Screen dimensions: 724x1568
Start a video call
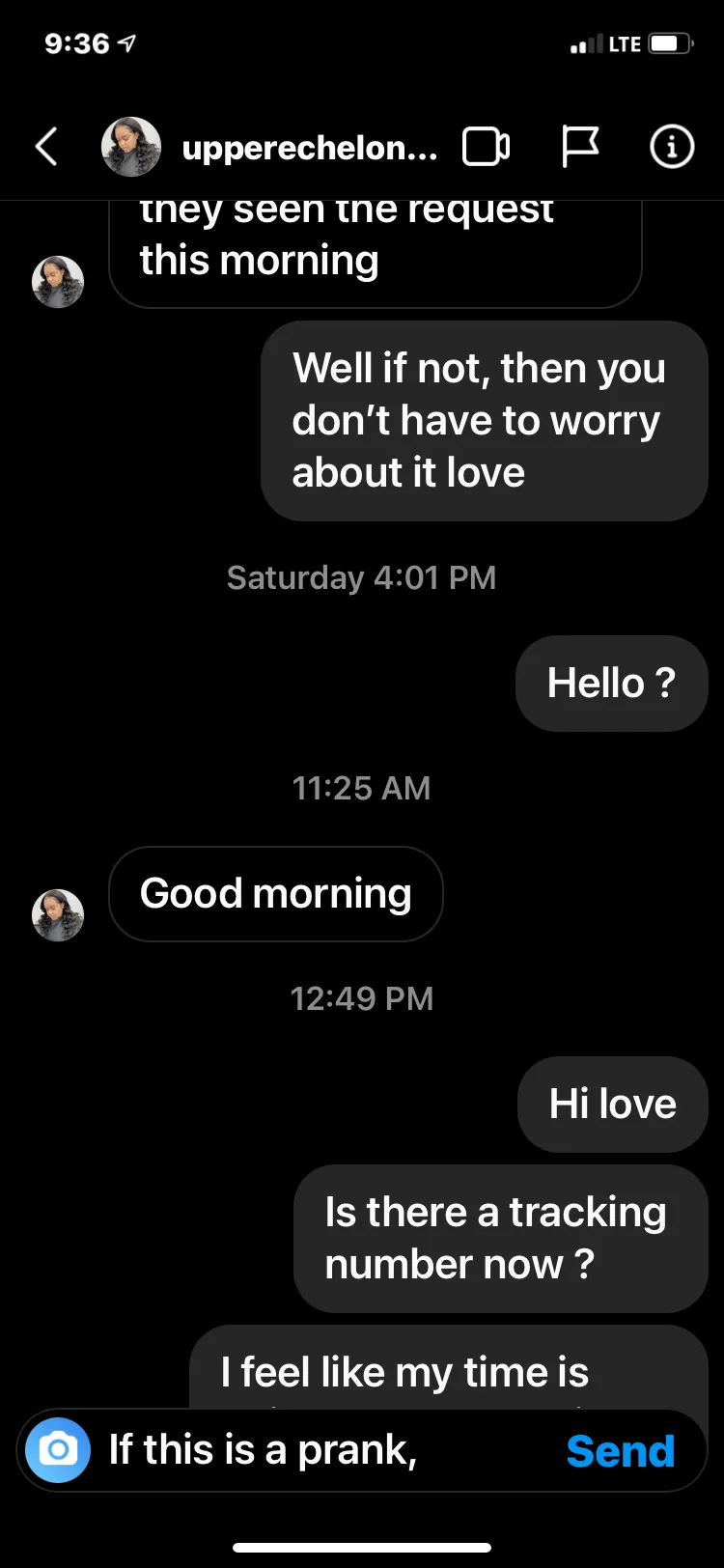tap(487, 147)
